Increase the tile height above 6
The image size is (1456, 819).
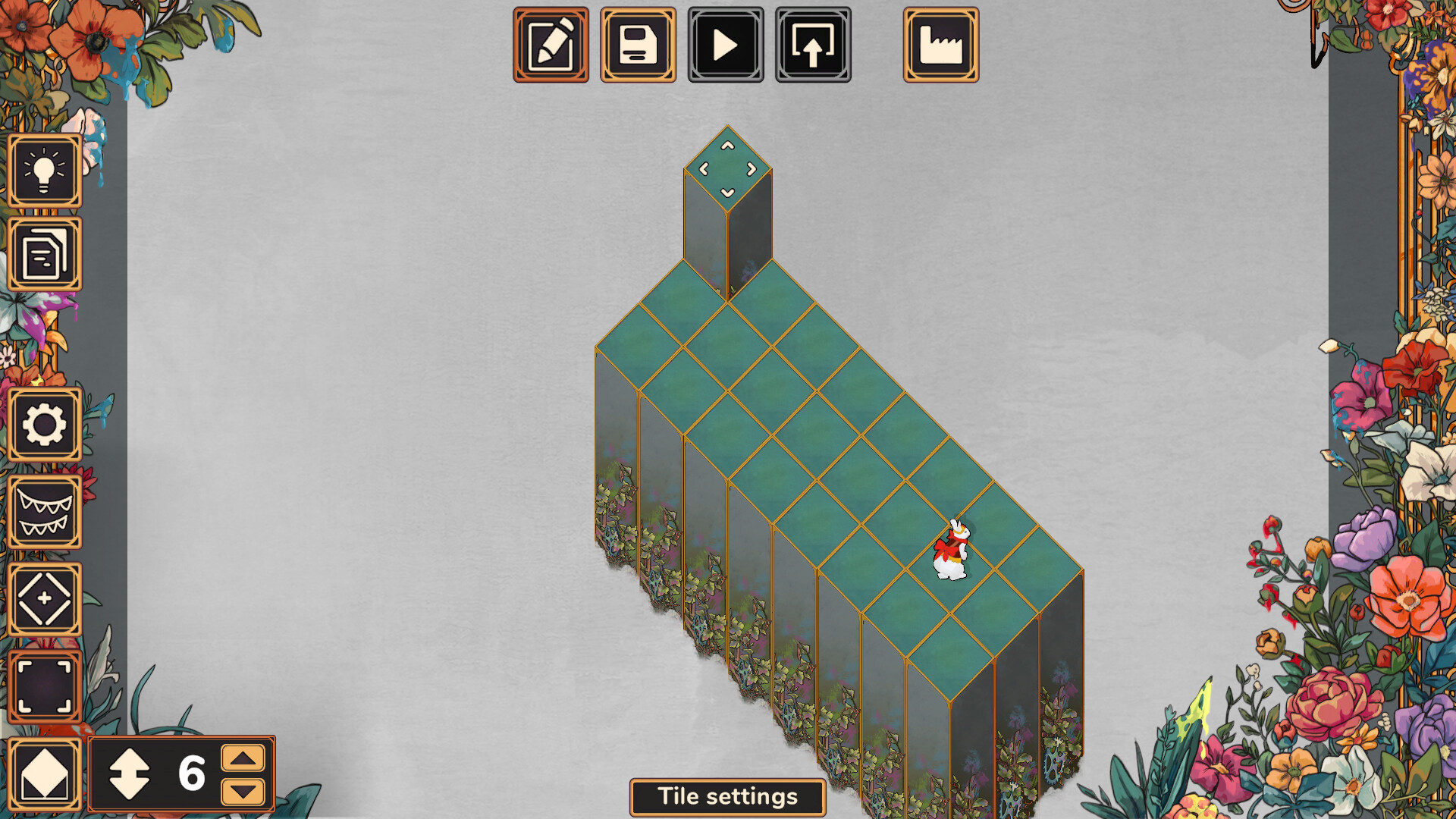coord(243,758)
